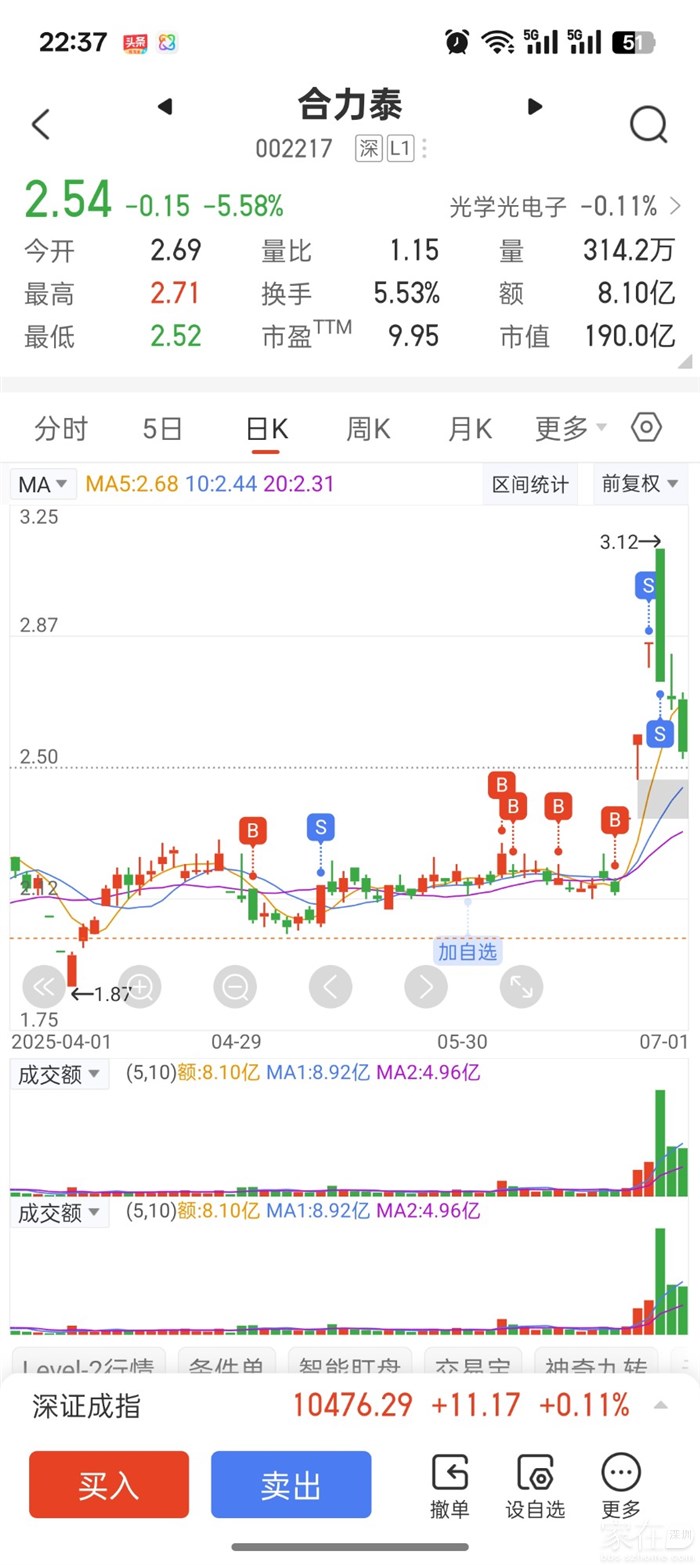Add stock via 加自选 on chart
Screen dimensions: 700x1565
coord(467,951)
